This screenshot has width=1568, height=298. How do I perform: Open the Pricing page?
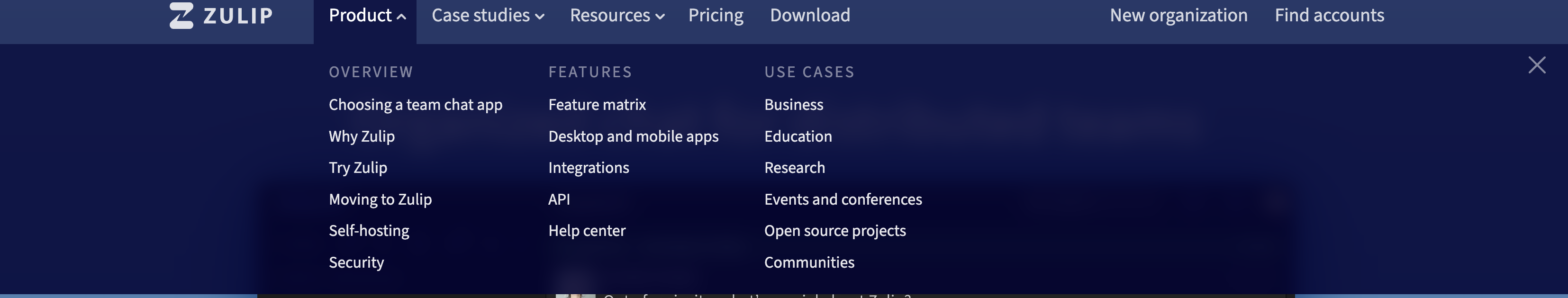[715, 16]
